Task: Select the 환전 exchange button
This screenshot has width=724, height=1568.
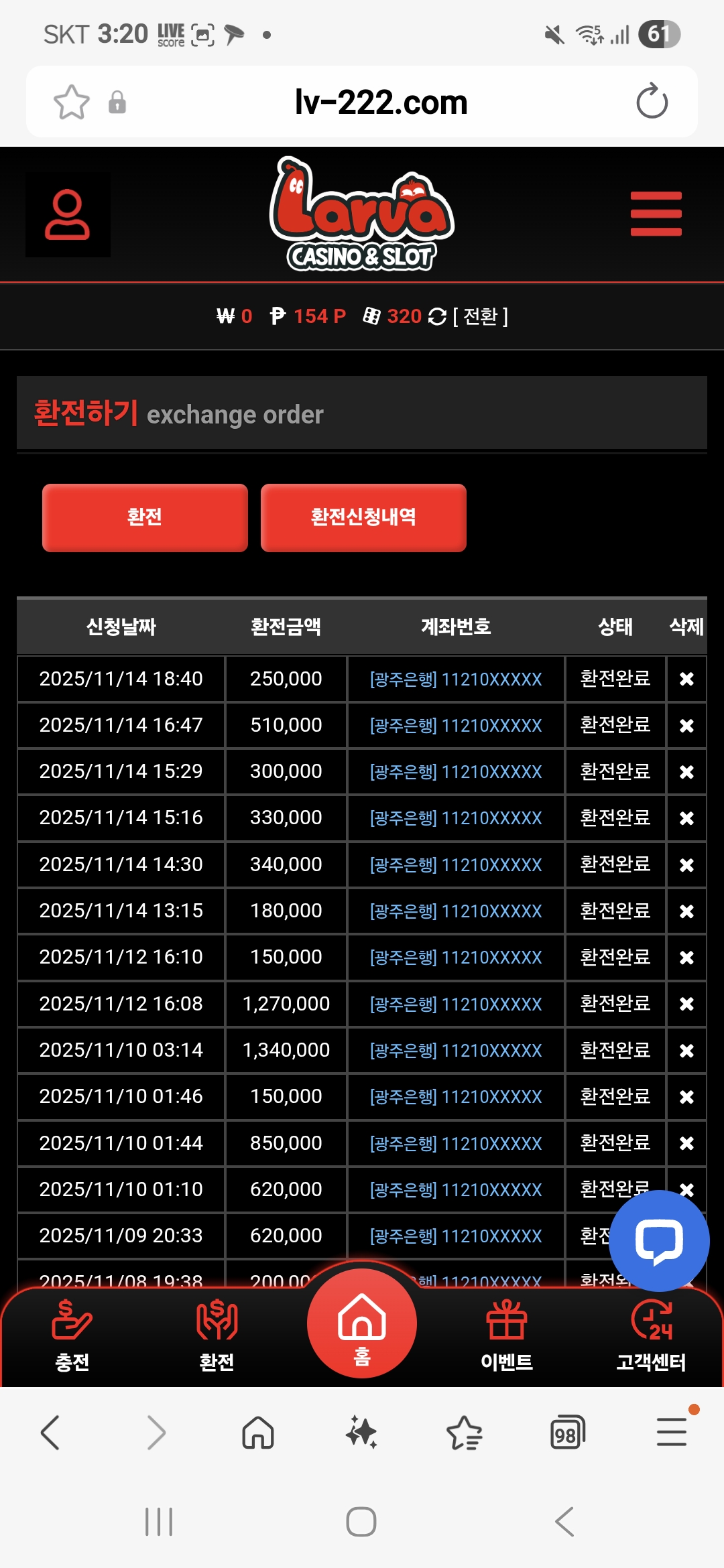Action: click(145, 517)
